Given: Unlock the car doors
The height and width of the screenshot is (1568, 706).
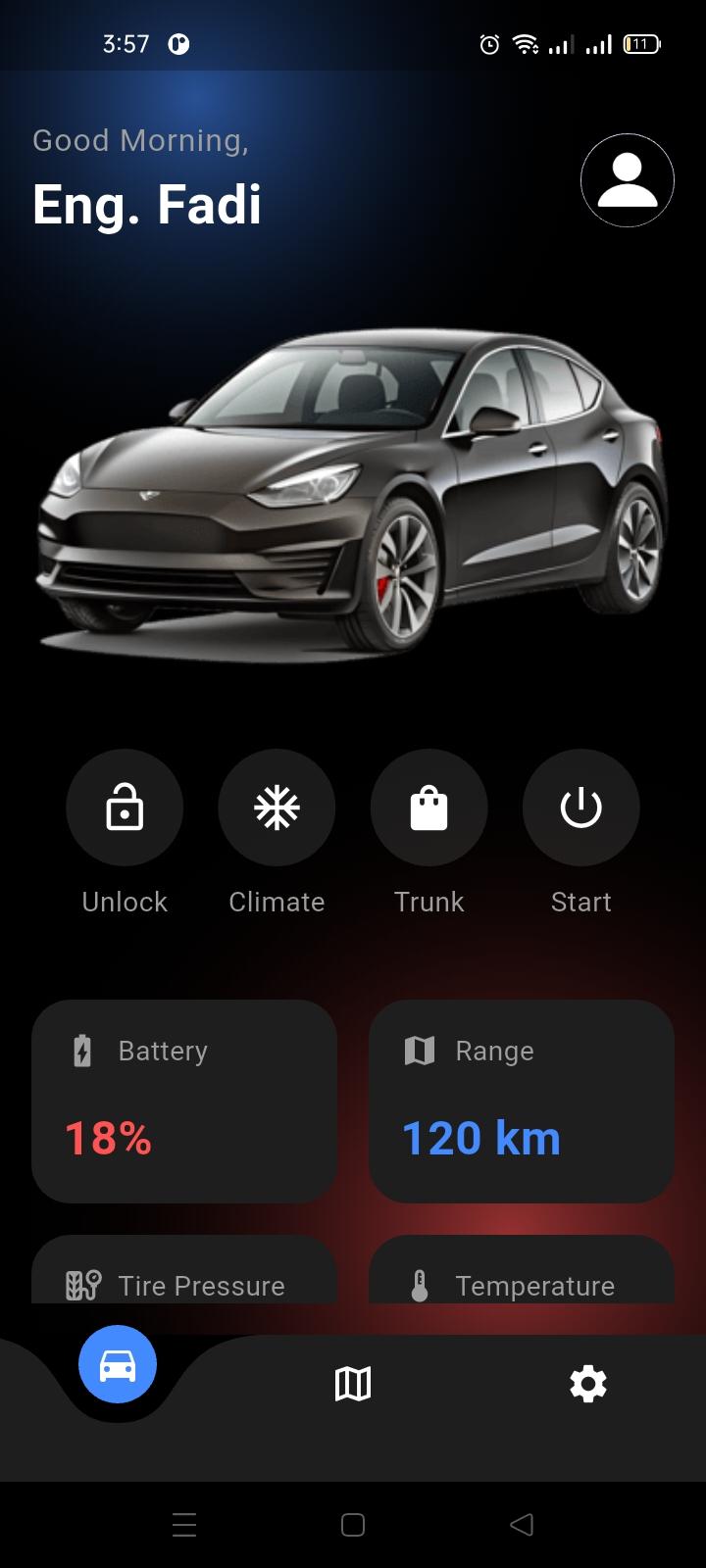Looking at the screenshot, I should pyautogui.click(x=125, y=808).
